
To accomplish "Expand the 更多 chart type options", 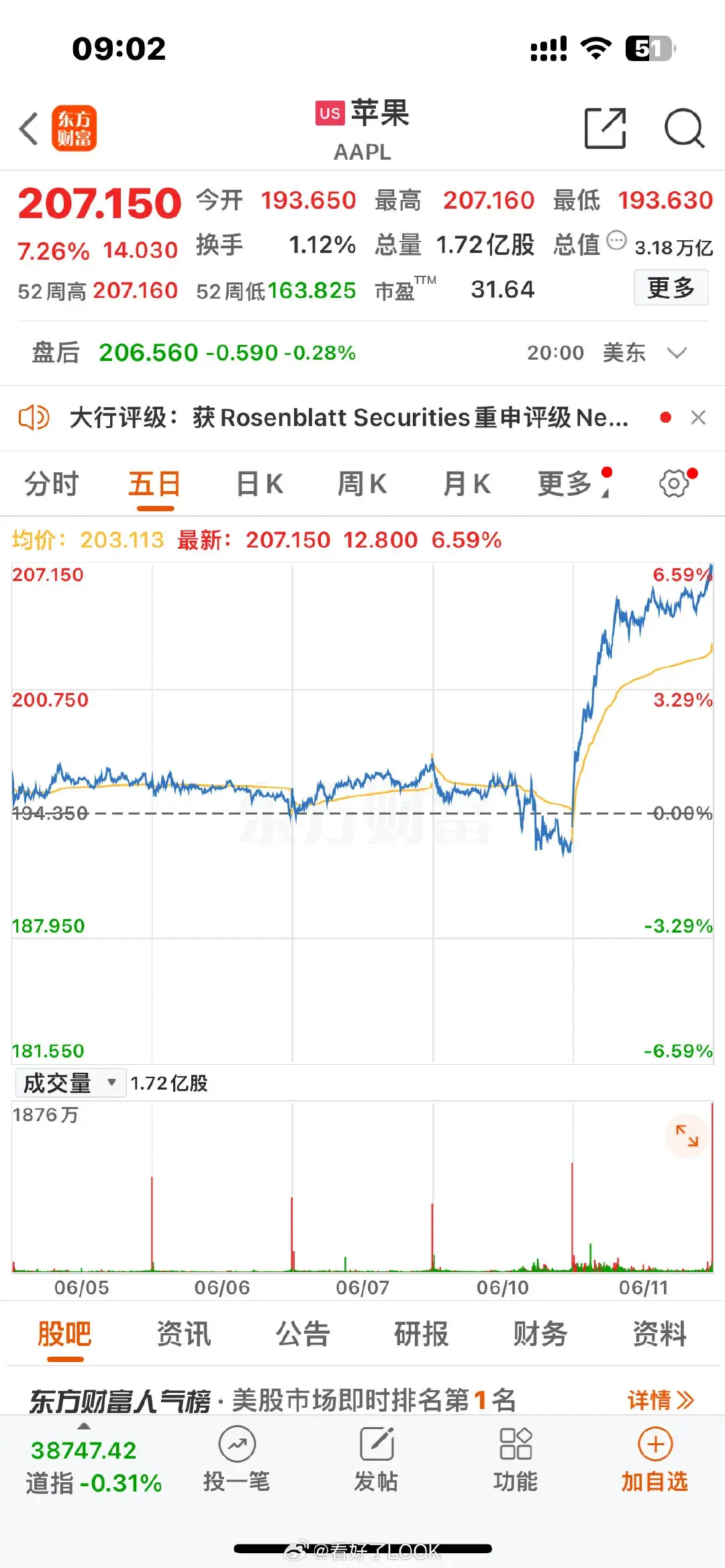I will pyautogui.click(x=567, y=482).
